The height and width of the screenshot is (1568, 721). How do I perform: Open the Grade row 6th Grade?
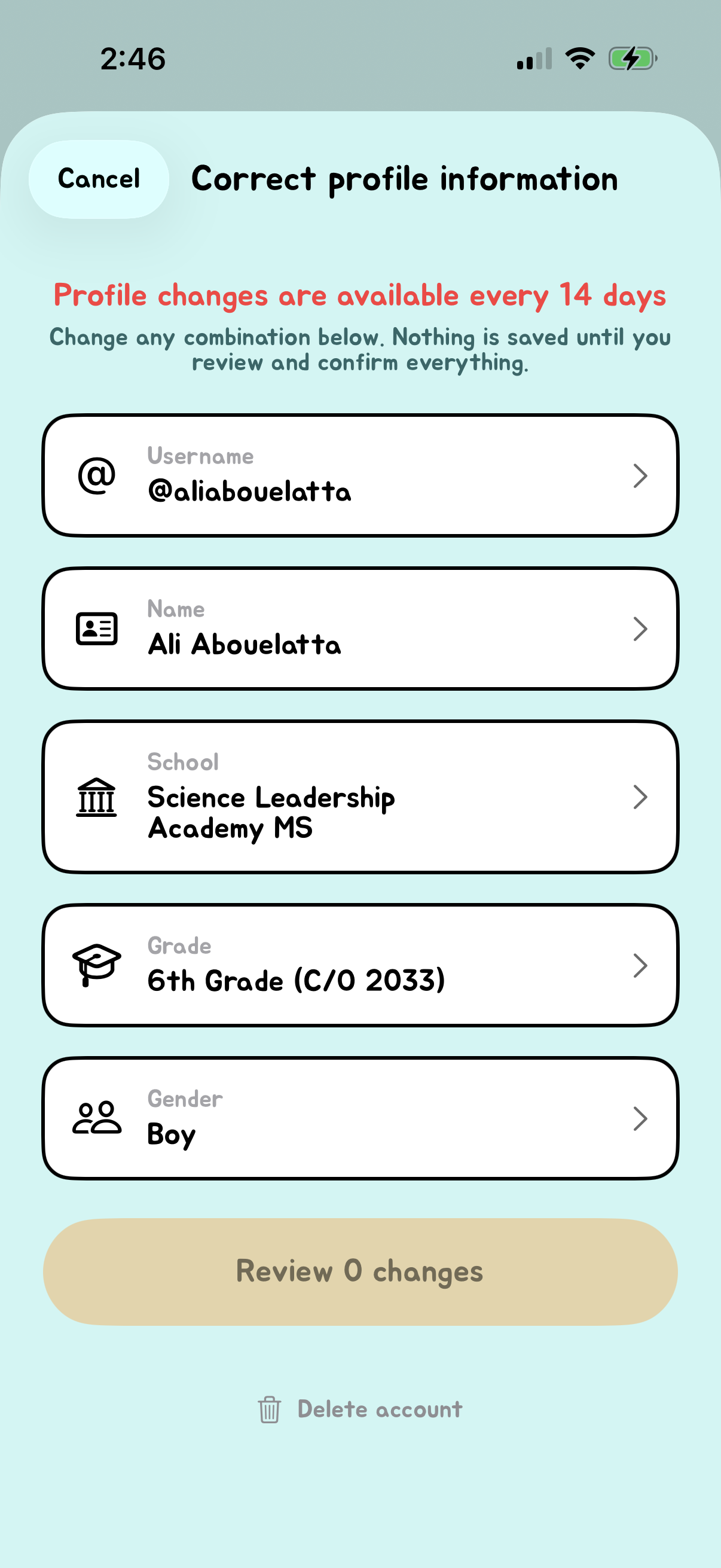tap(360, 965)
